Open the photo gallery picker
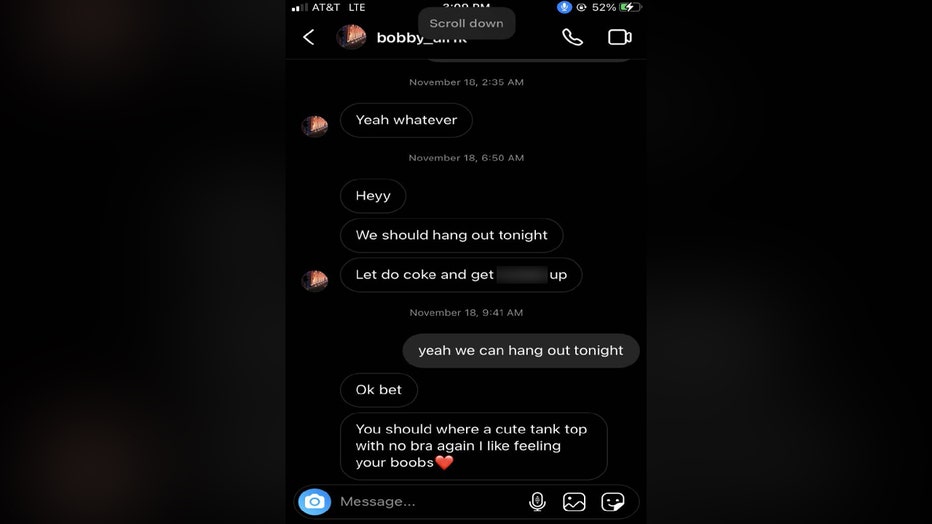The width and height of the screenshot is (932, 524). coord(574,501)
